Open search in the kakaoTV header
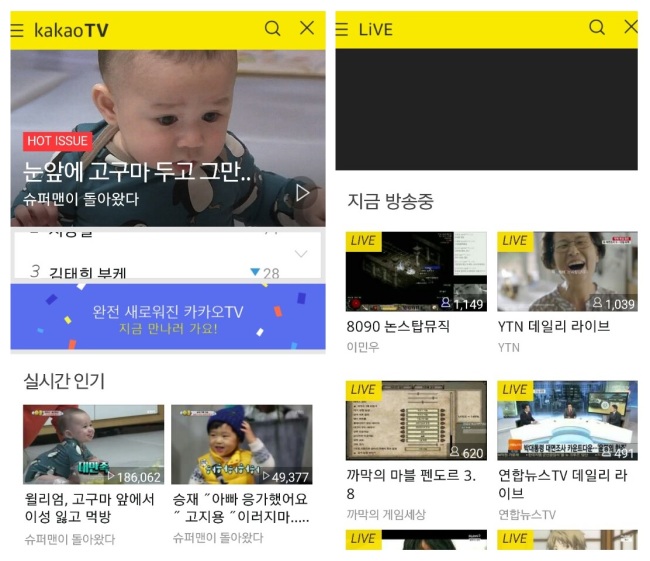Viewport: 650px width, 561px height. coord(272,29)
